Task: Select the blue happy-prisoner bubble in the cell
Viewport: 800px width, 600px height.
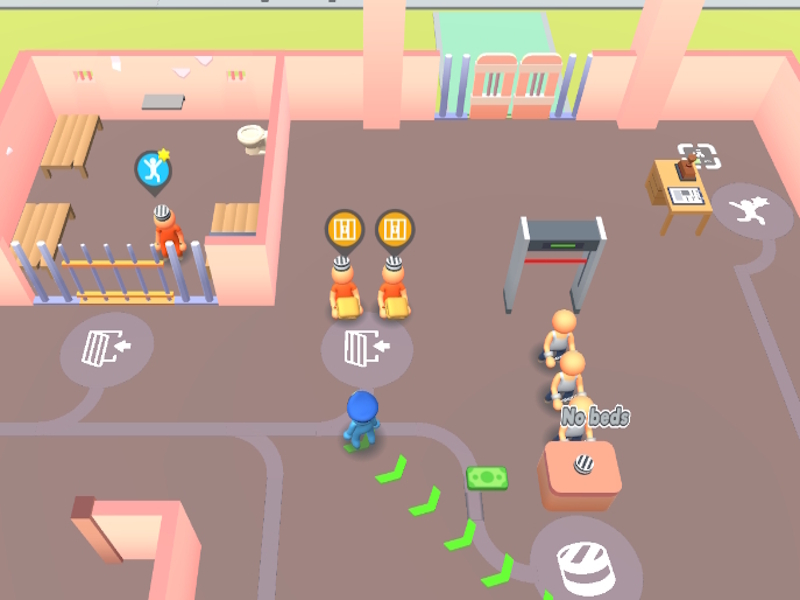Action: pos(153,171)
